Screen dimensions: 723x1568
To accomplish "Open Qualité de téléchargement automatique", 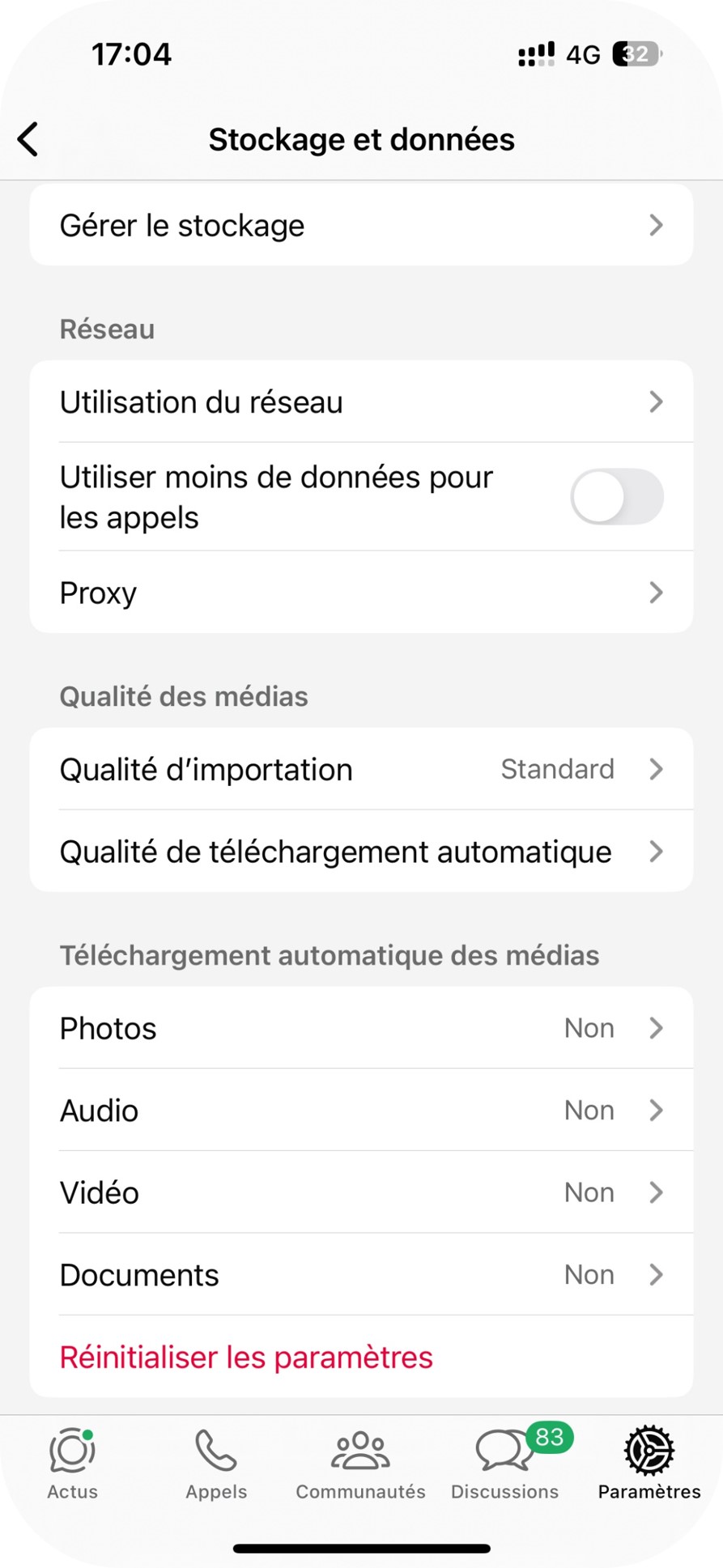I will coord(361,852).
